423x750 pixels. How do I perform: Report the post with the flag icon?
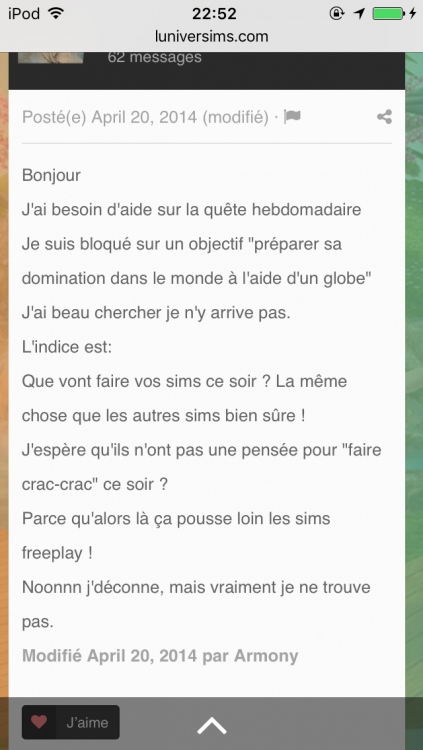click(292, 117)
